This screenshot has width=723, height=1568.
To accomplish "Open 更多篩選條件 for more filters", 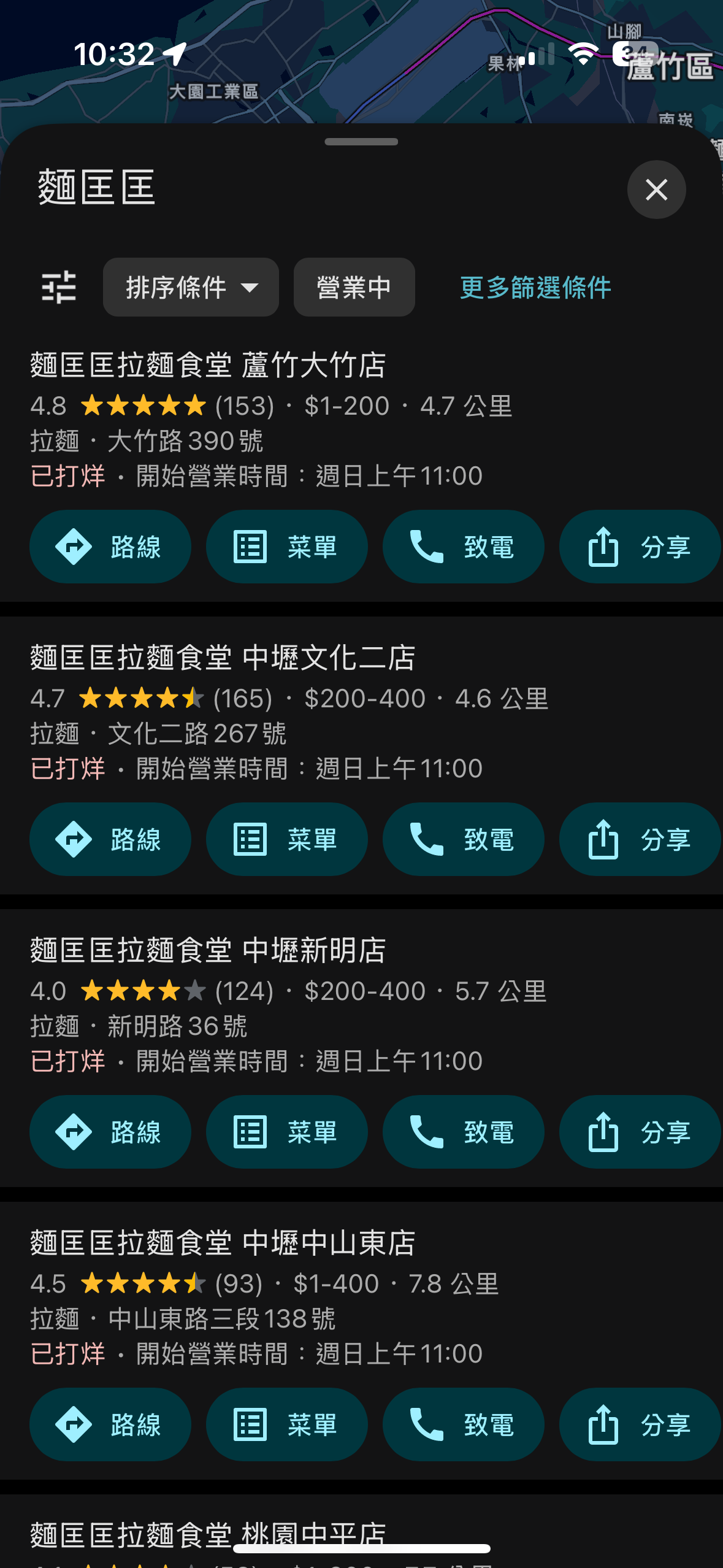I will pyautogui.click(x=535, y=287).
